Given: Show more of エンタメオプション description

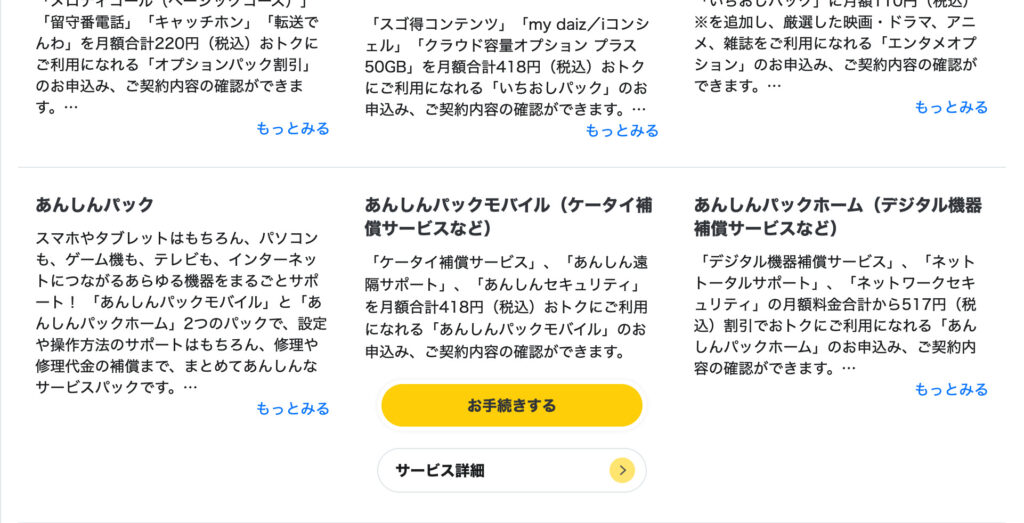Looking at the screenshot, I should pyautogui.click(x=950, y=107).
